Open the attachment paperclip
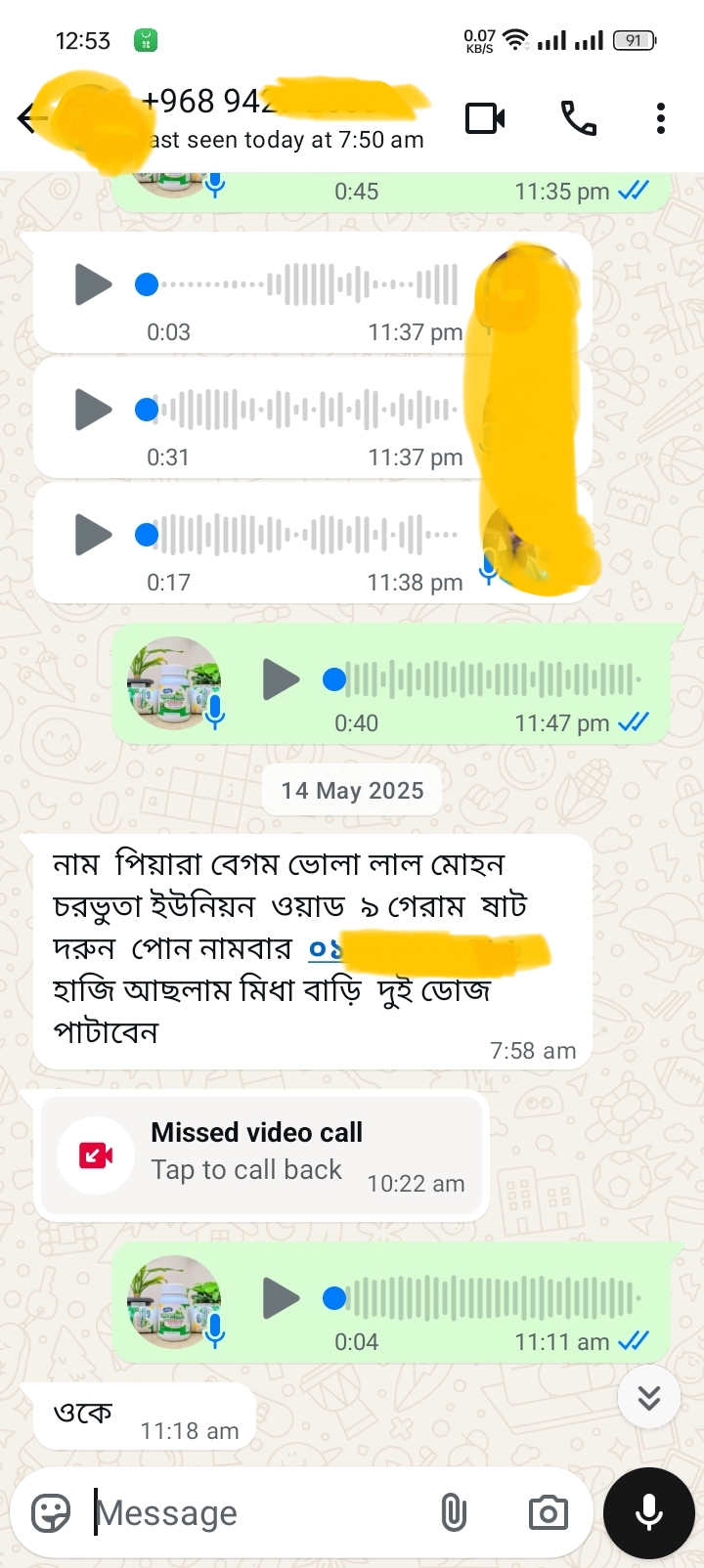The image size is (704, 1568). (453, 1513)
